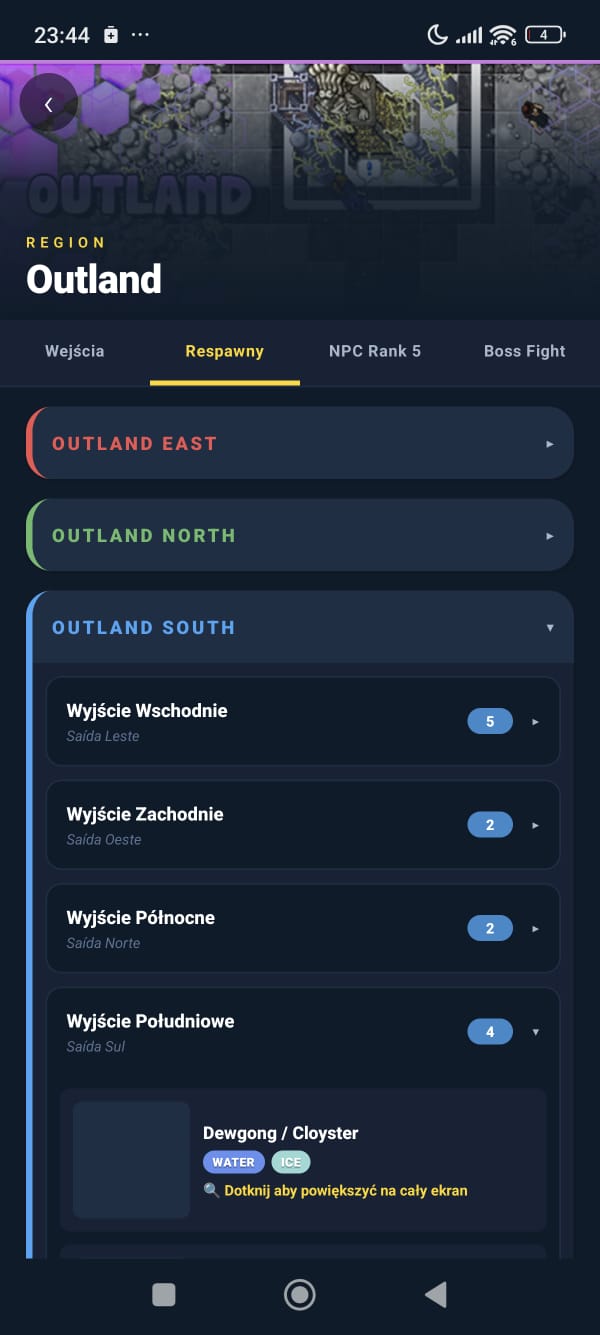Open the NPC Rank 5 tab

point(375,351)
